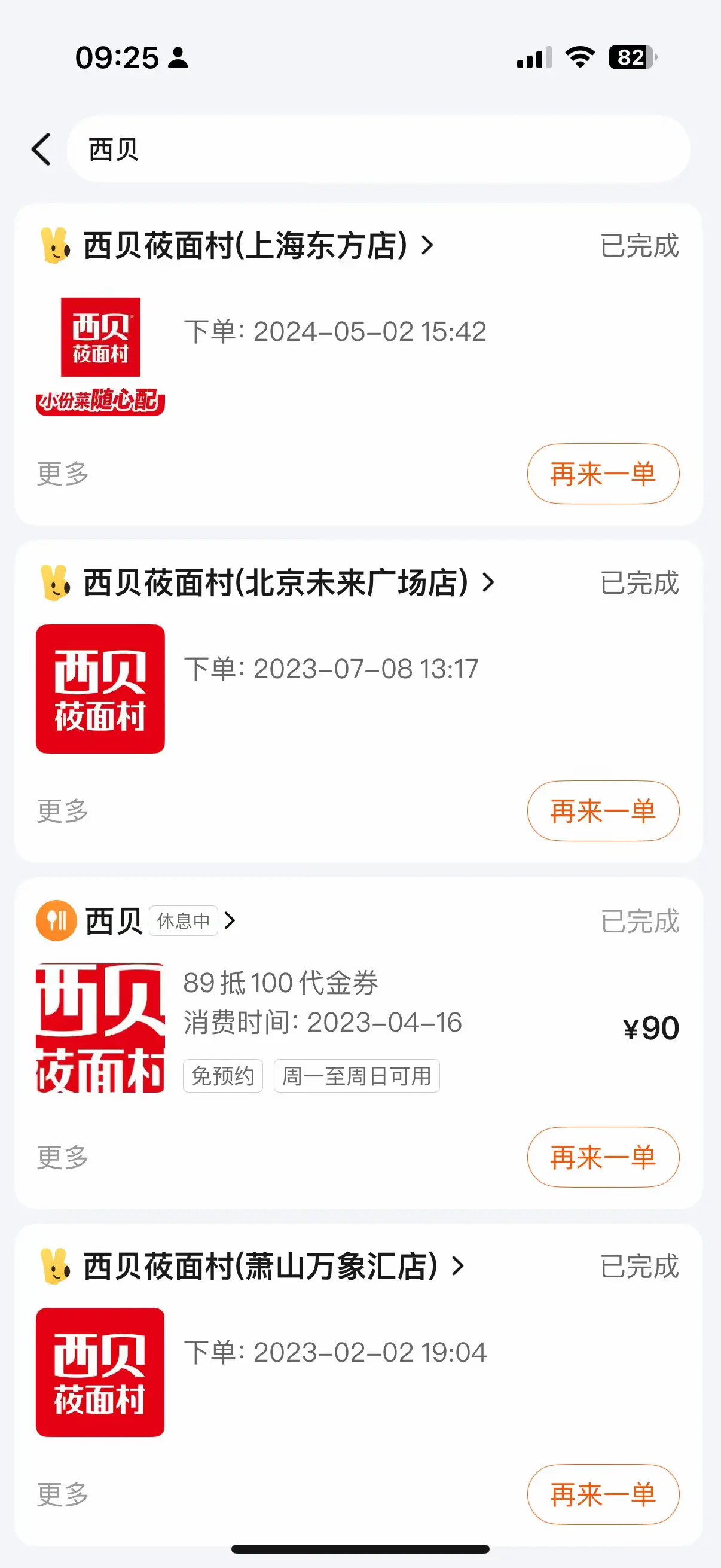This screenshot has height=1568, width=721.
Task: Tap the back arrow to exit search
Action: [x=41, y=148]
